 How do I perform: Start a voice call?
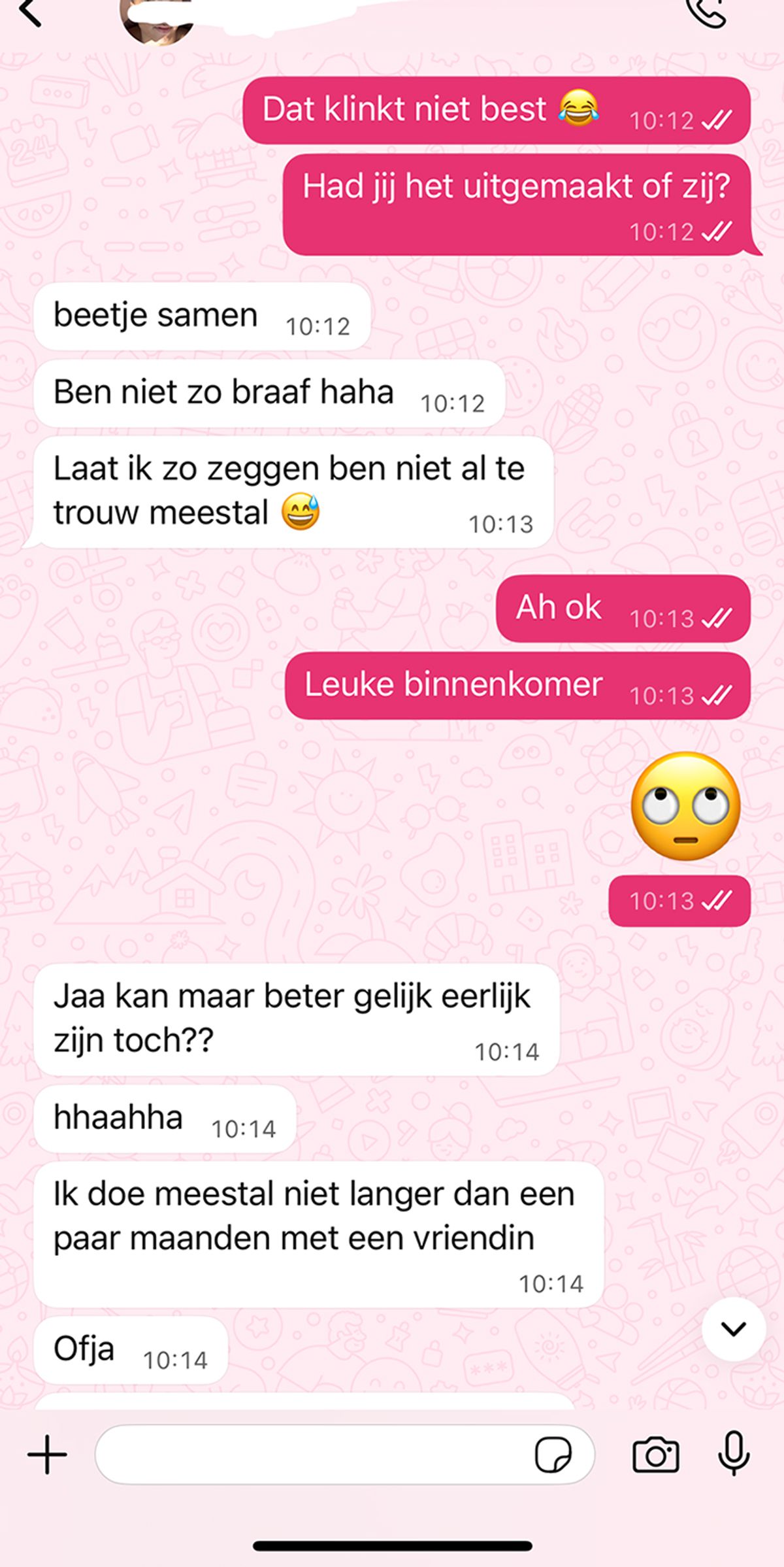pyautogui.click(x=707, y=13)
